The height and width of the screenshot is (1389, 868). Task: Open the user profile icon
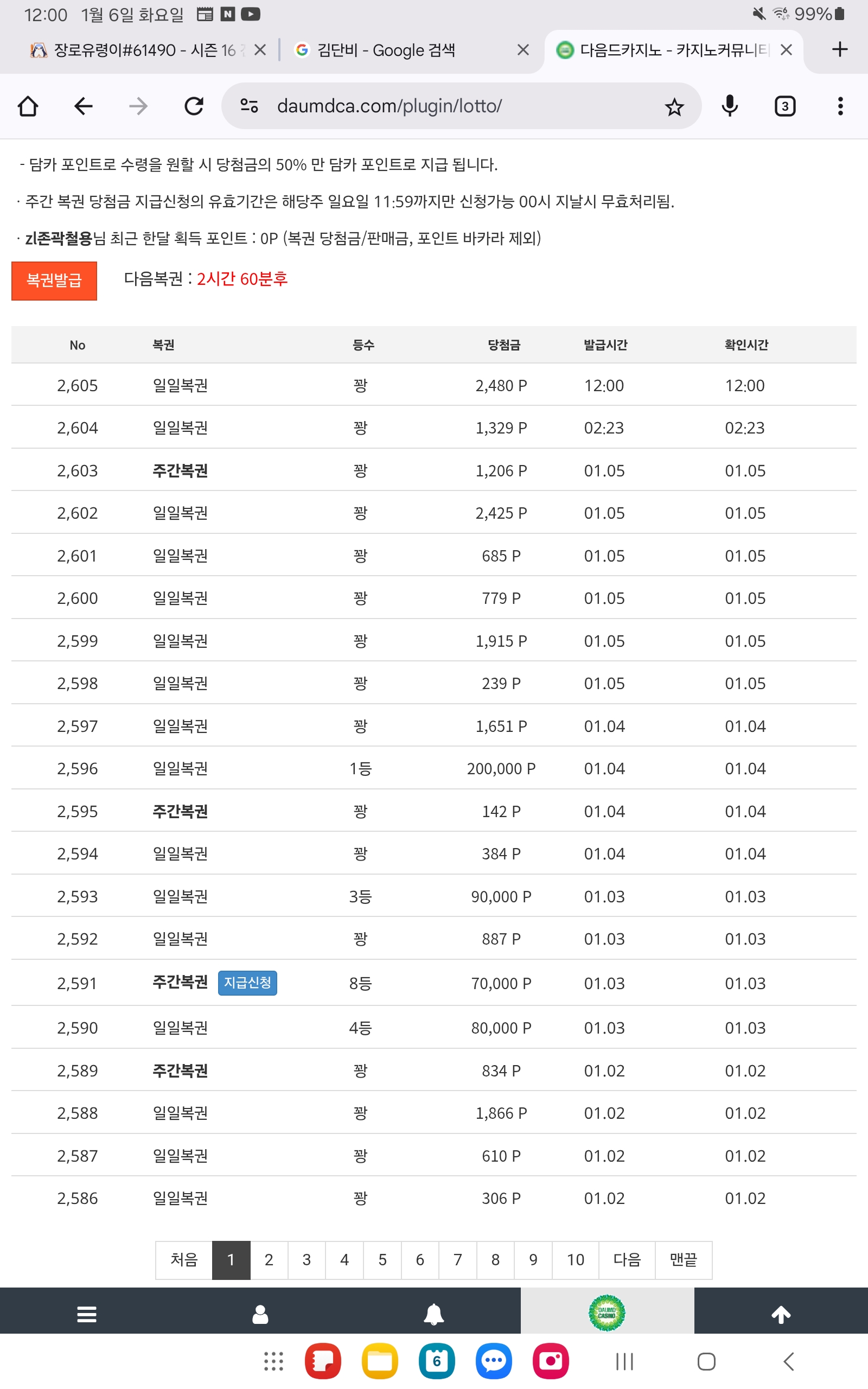tap(260, 1314)
